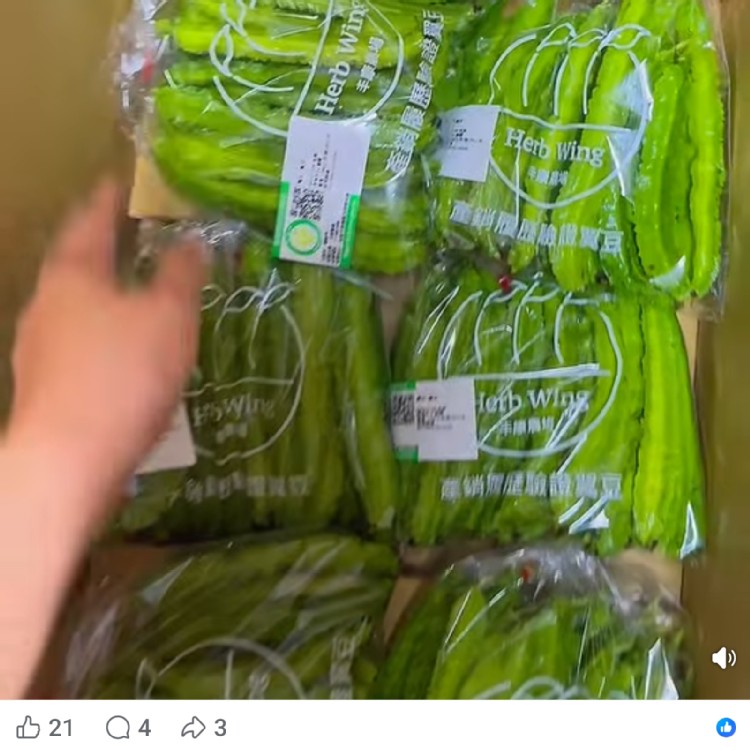Viewport: 750px width, 750px height.
Task: View the blue like reaction list
Action: pos(726,727)
